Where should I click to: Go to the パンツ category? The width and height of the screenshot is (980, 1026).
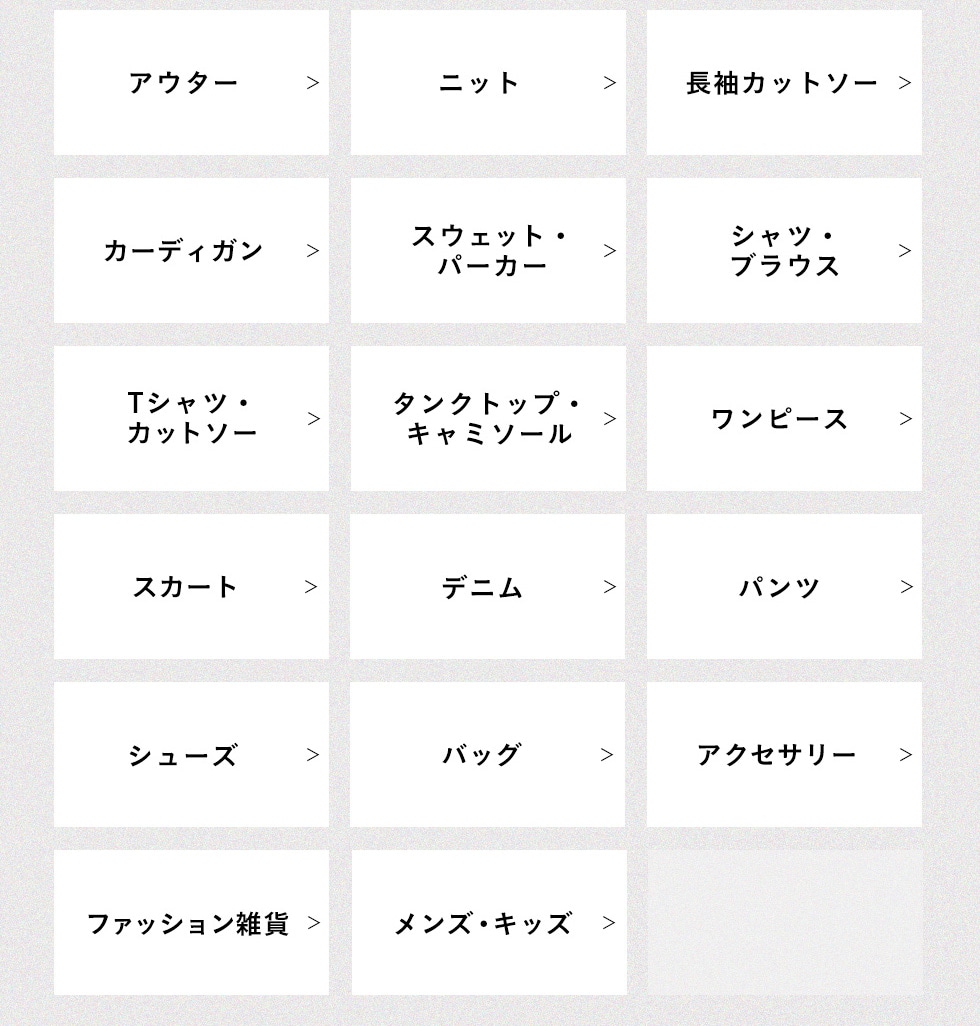tap(784, 587)
